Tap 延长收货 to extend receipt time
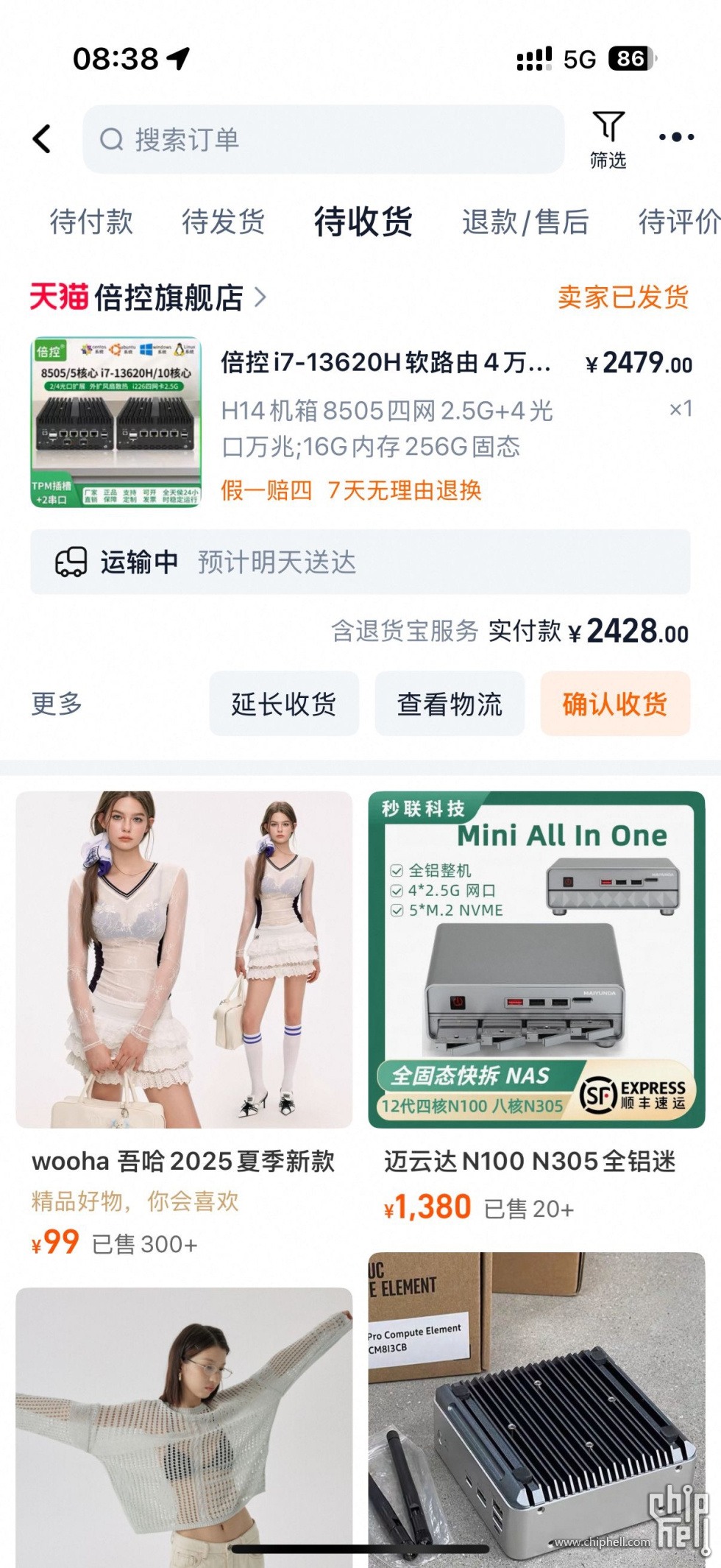Image resolution: width=721 pixels, height=1568 pixels. pos(284,704)
